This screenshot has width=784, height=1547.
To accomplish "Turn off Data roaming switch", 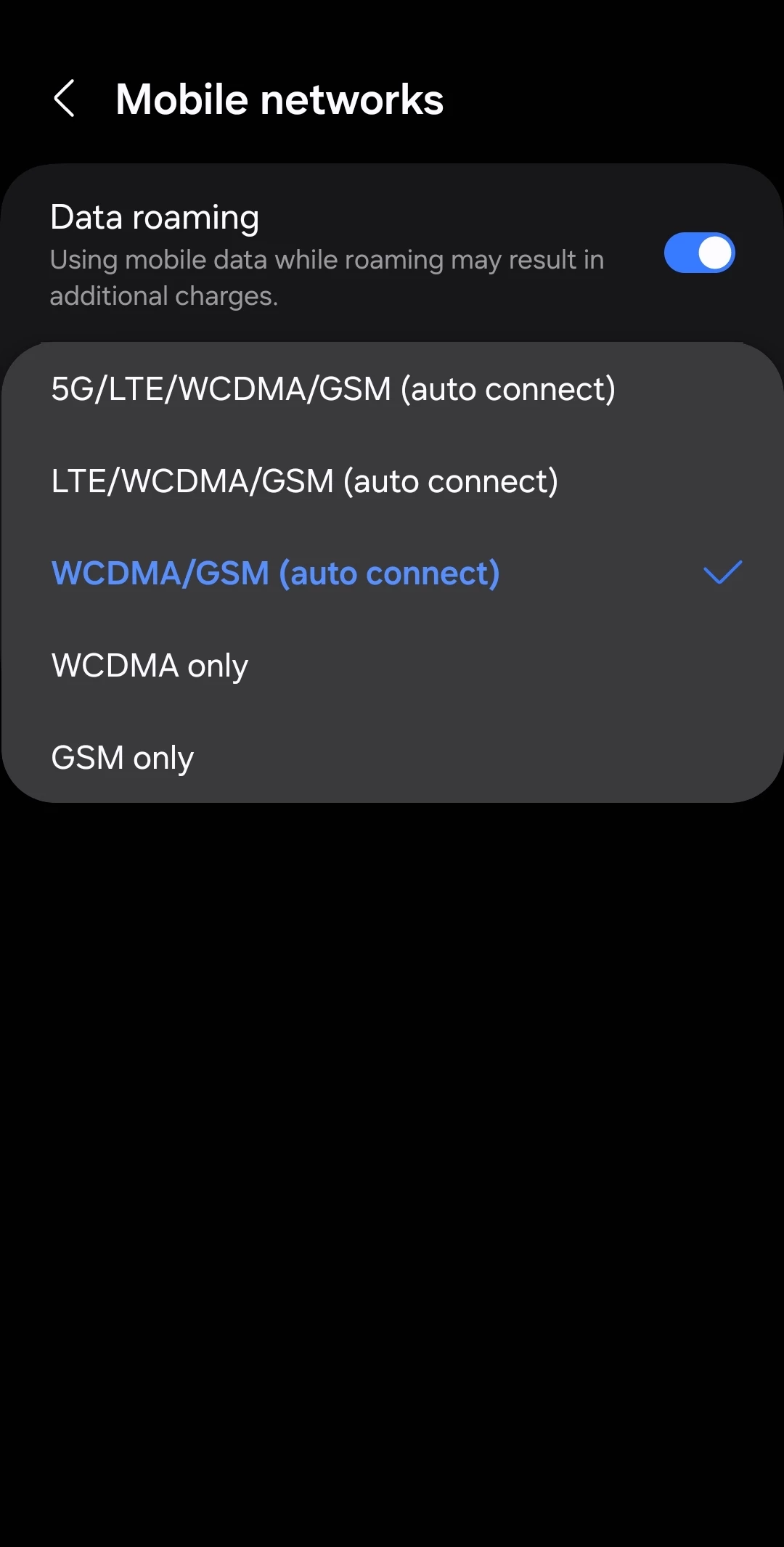I will (699, 253).
